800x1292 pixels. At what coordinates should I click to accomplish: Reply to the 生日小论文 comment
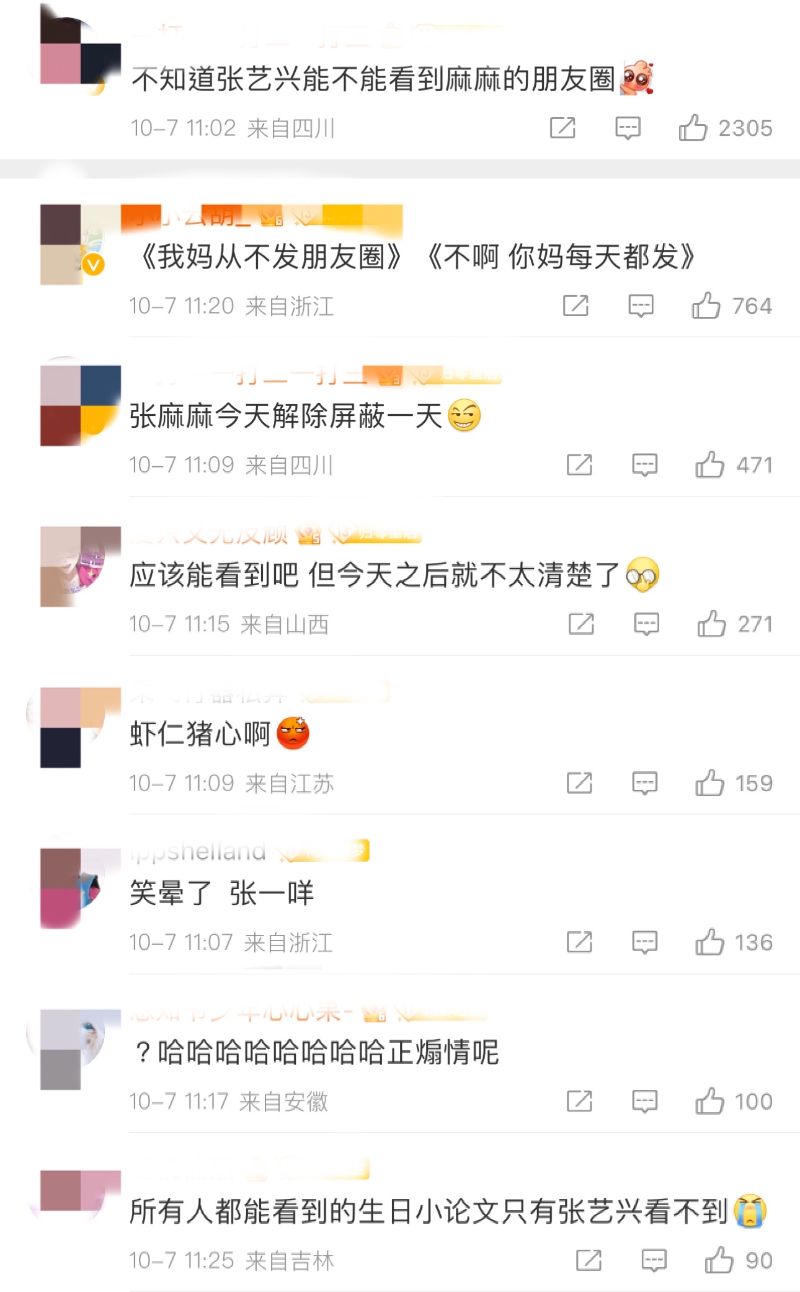654,1260
